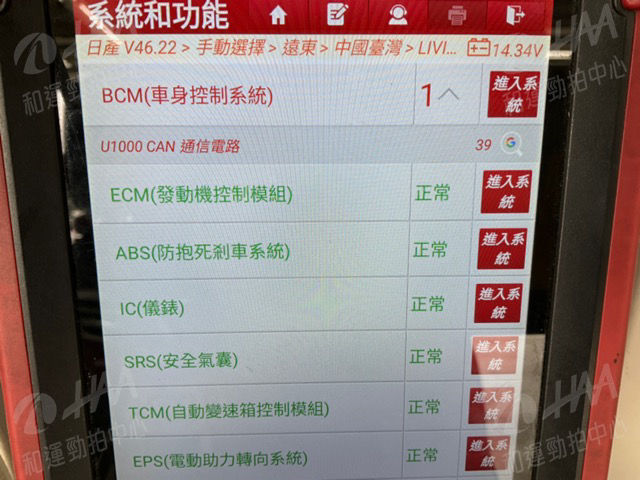640x480 pixels.
Task: Exit using the door icon
Action: tap(515, 15)
